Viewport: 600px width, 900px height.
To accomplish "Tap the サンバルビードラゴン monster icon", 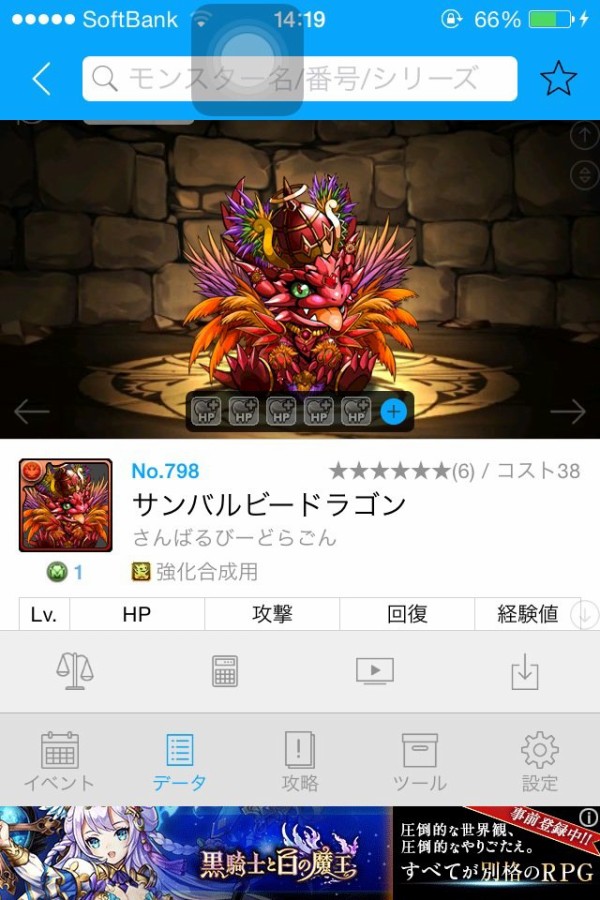I will point(65,506).
